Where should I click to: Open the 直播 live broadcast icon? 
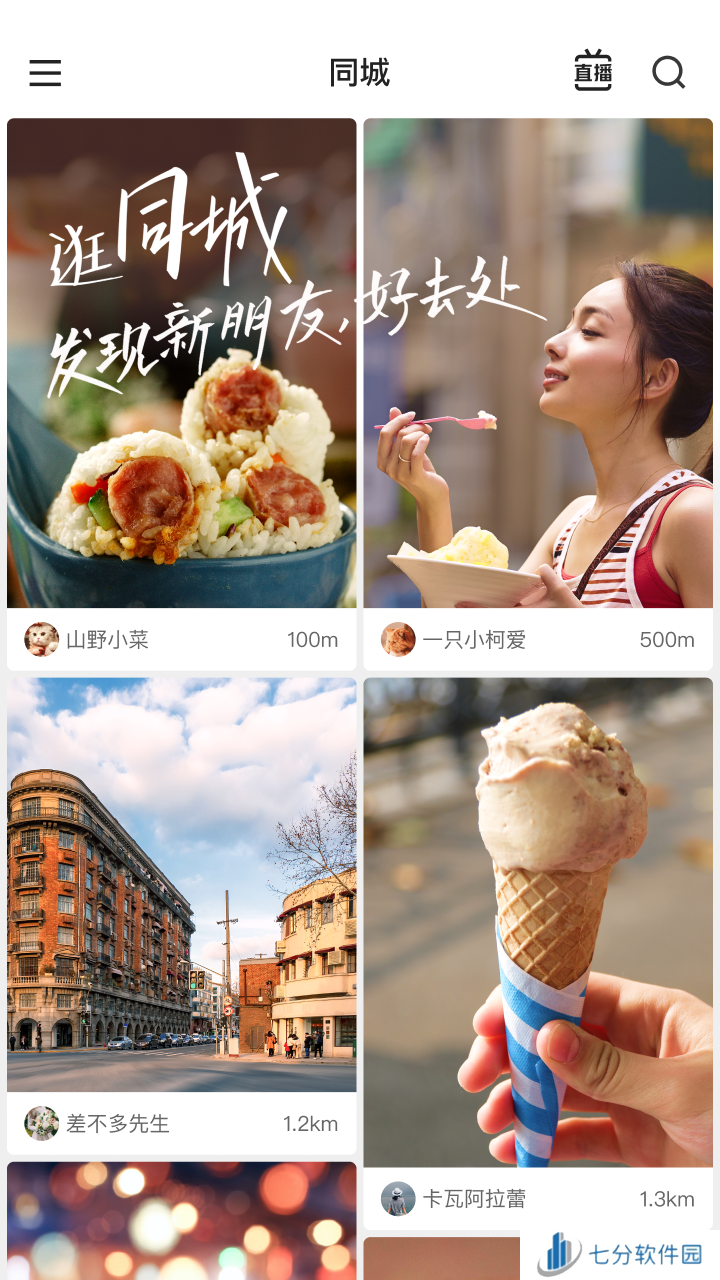593,71
